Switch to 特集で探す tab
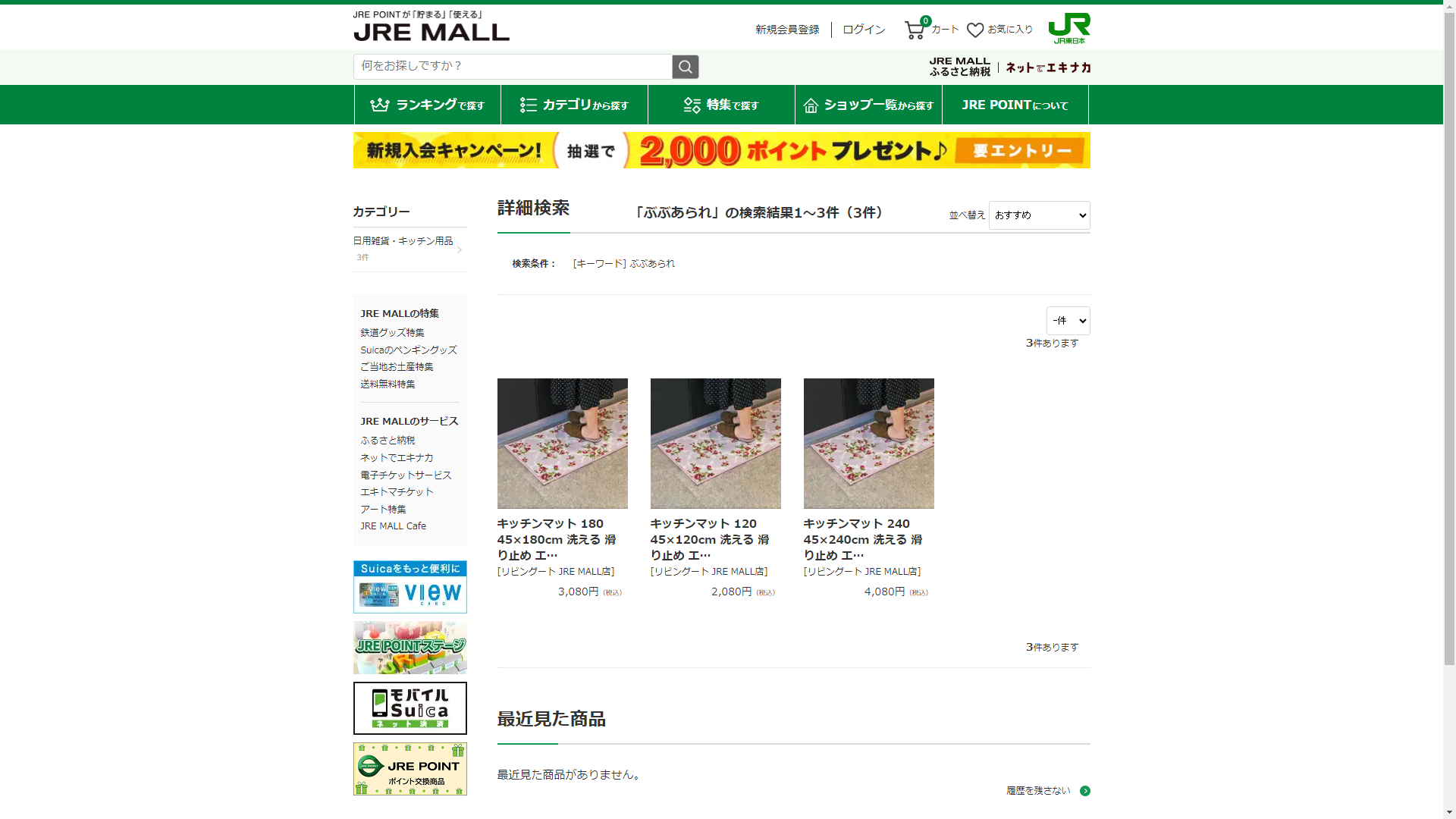 [721, 105]
